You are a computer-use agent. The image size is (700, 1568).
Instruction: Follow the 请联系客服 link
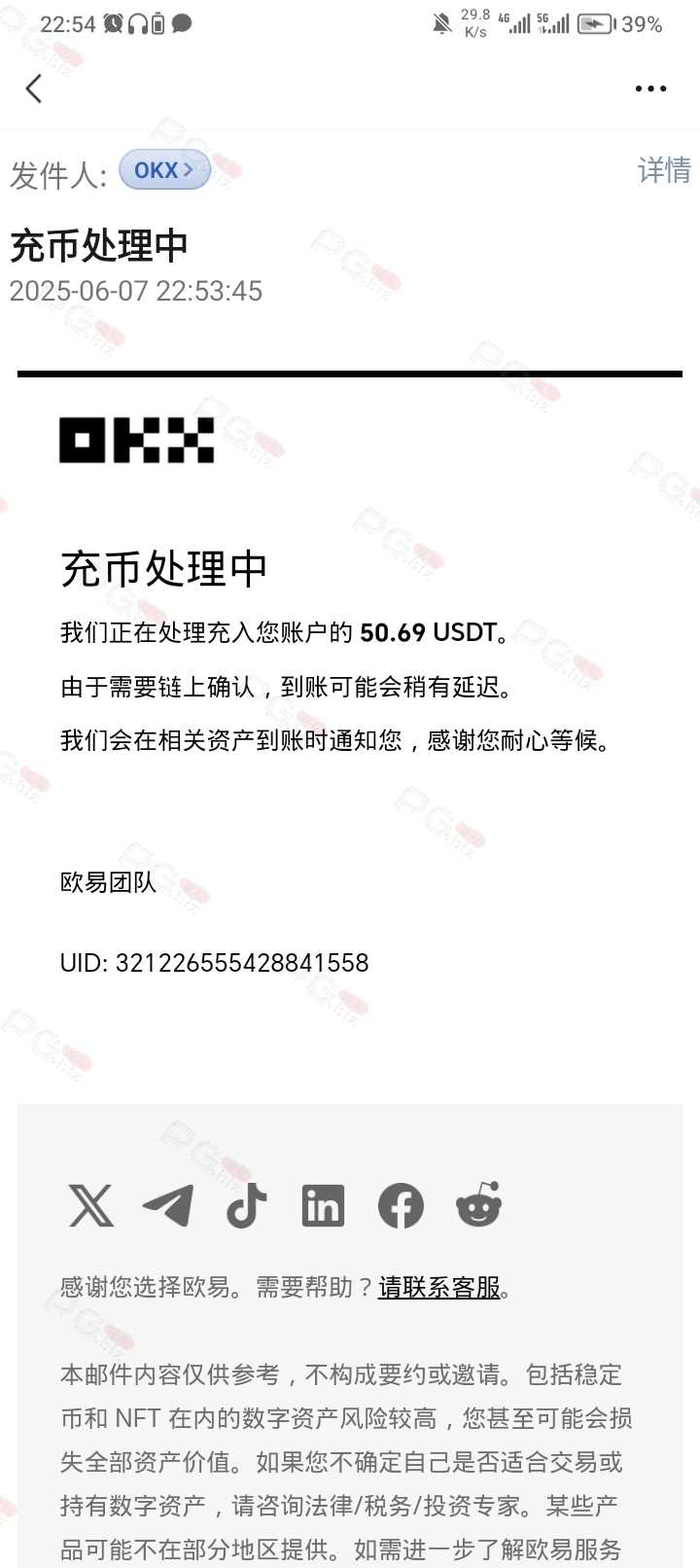point(439,1287)
